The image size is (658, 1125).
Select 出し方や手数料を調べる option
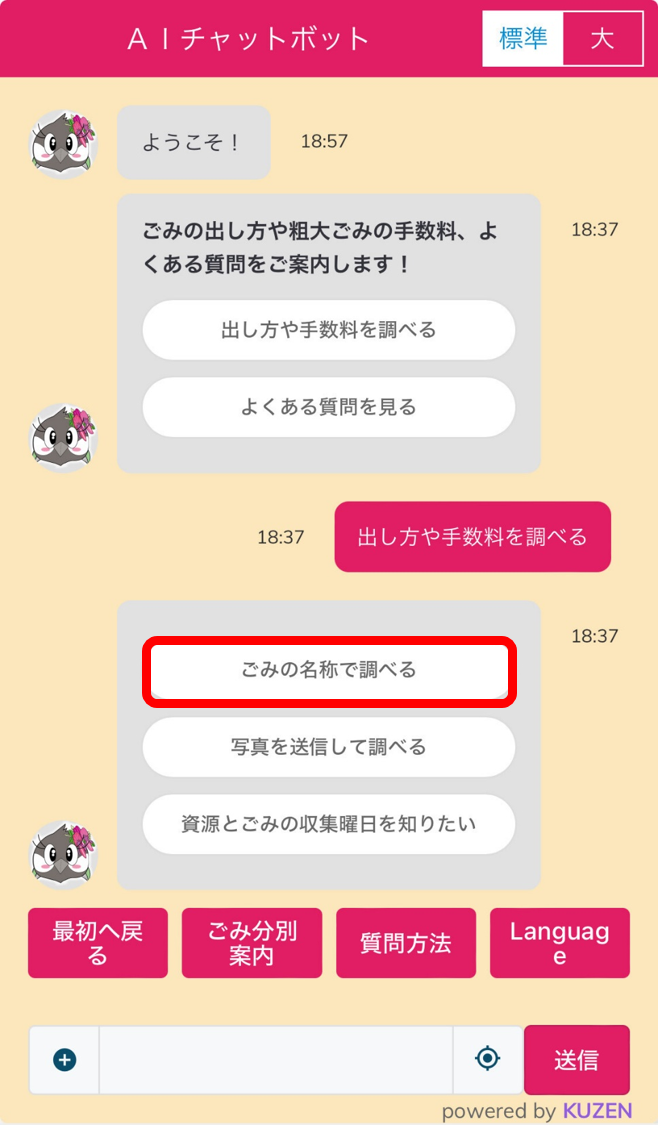(x=329, y=330)
